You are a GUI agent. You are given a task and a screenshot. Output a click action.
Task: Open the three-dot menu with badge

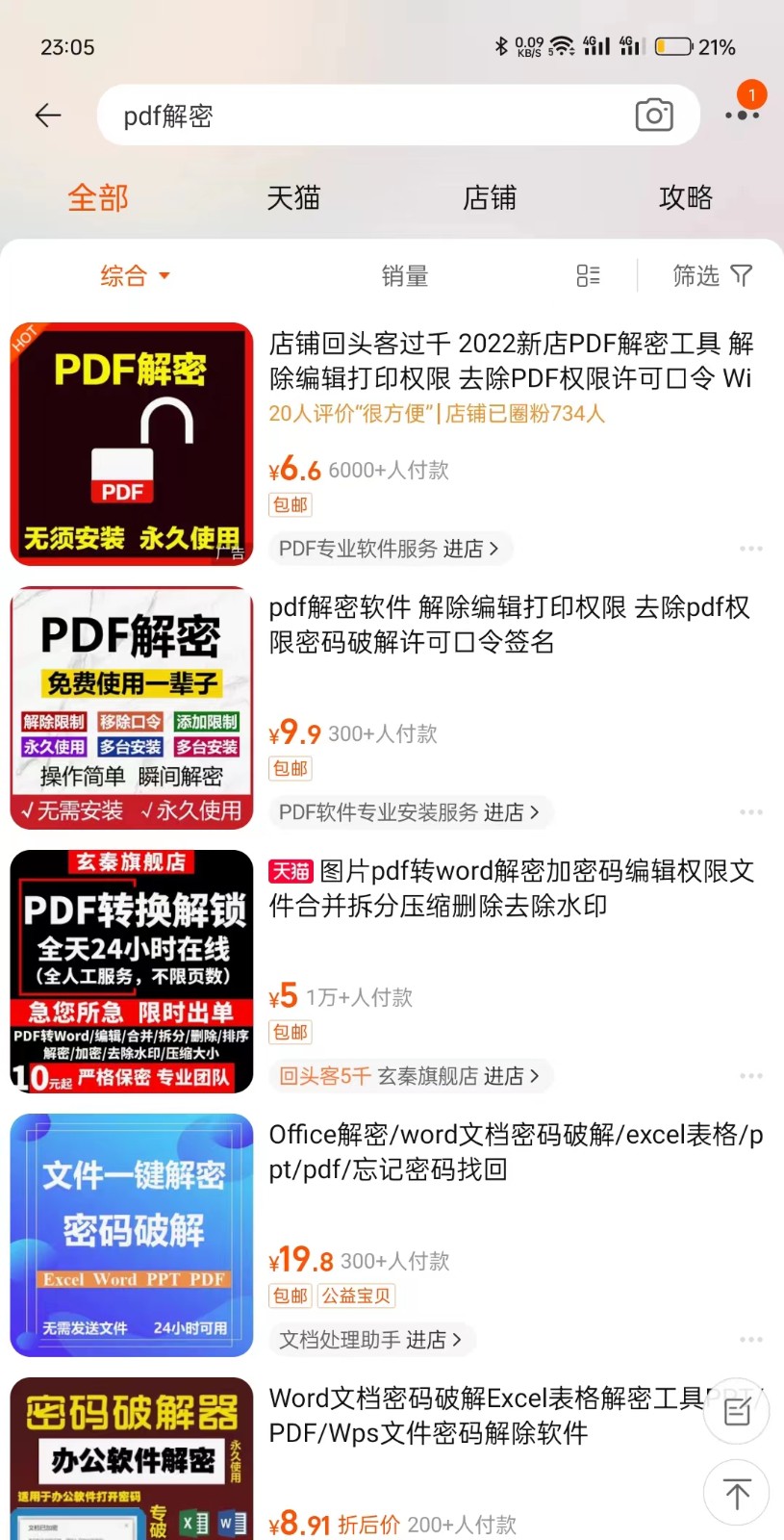(742, 115)
